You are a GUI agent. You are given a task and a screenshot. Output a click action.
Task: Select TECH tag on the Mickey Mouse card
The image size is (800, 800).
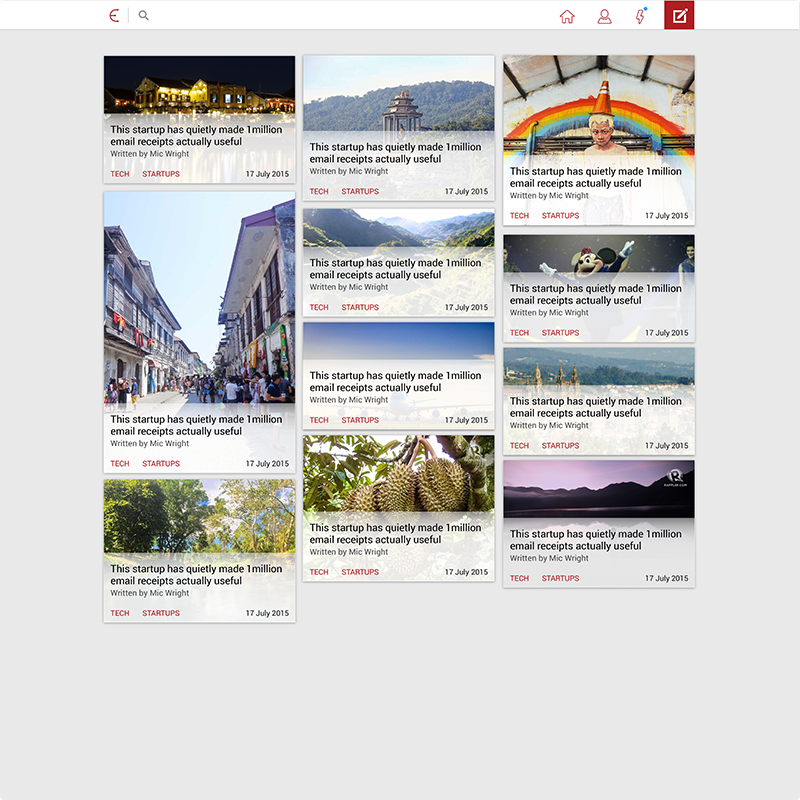[519, 333]
